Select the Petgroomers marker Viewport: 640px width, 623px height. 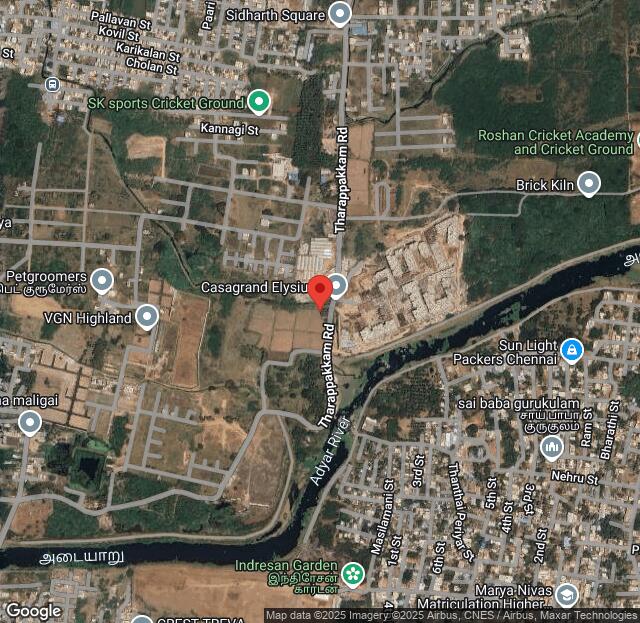click(x=102, y=280)
